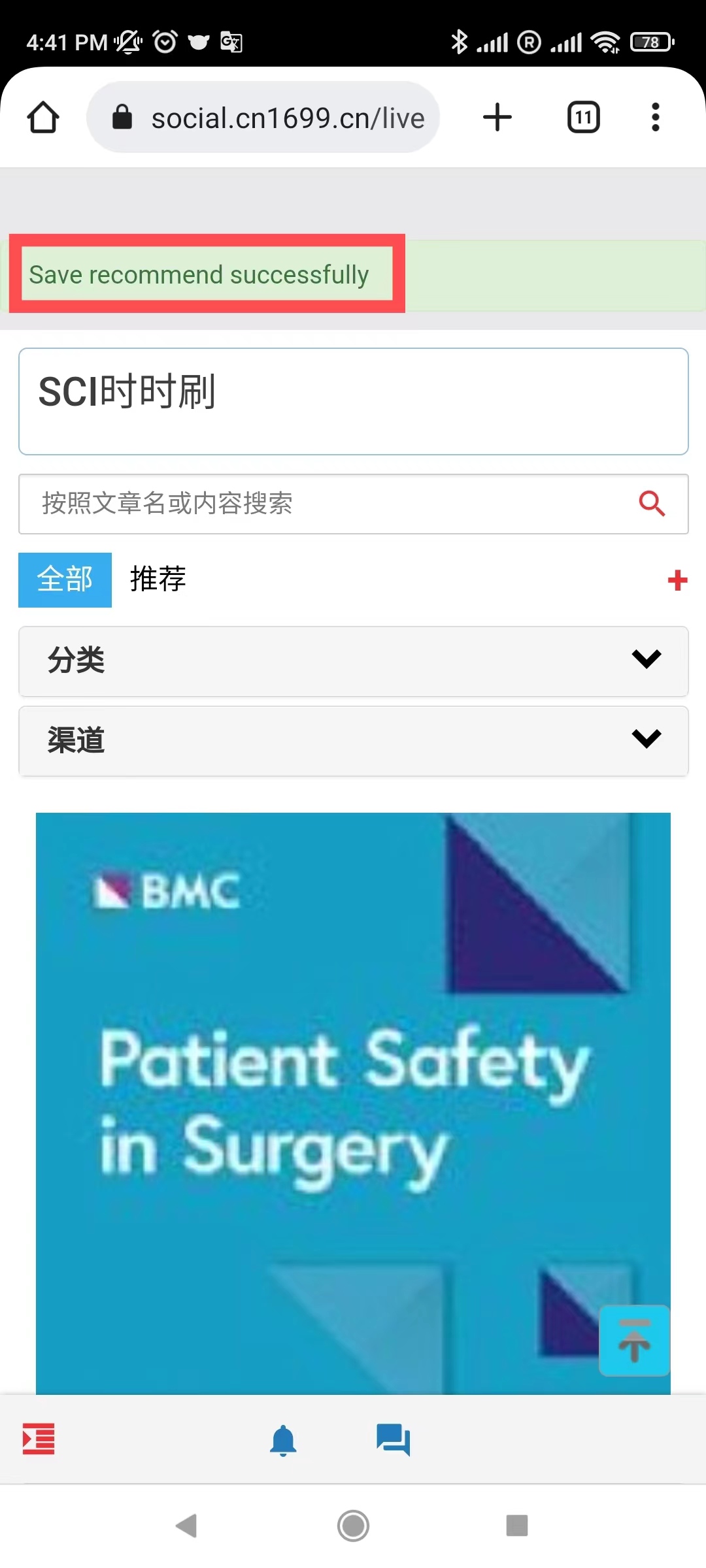The image size is (706, 1568).
Task: Tap the red plus icon
Action: pos(677,580)
